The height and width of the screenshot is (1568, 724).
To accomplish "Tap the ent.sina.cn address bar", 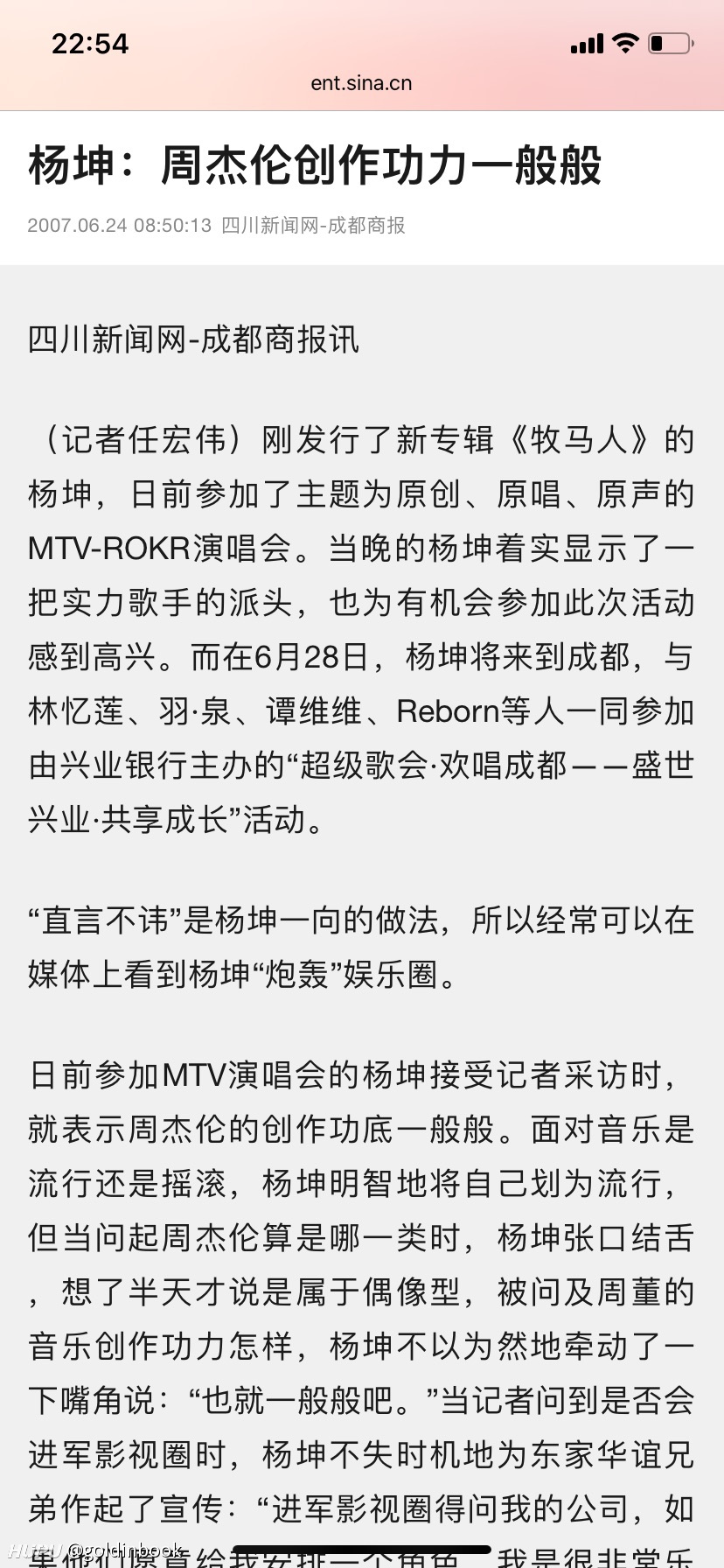I will coord(361,83).
